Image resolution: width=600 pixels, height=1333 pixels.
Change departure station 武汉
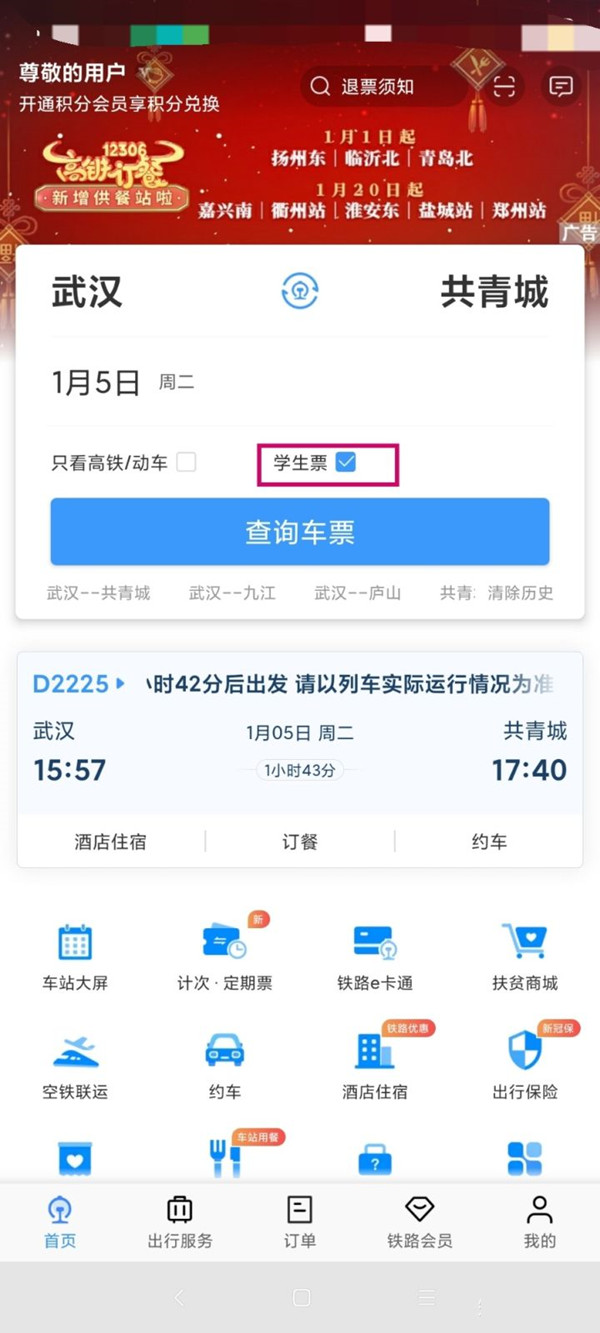(87, 292)
